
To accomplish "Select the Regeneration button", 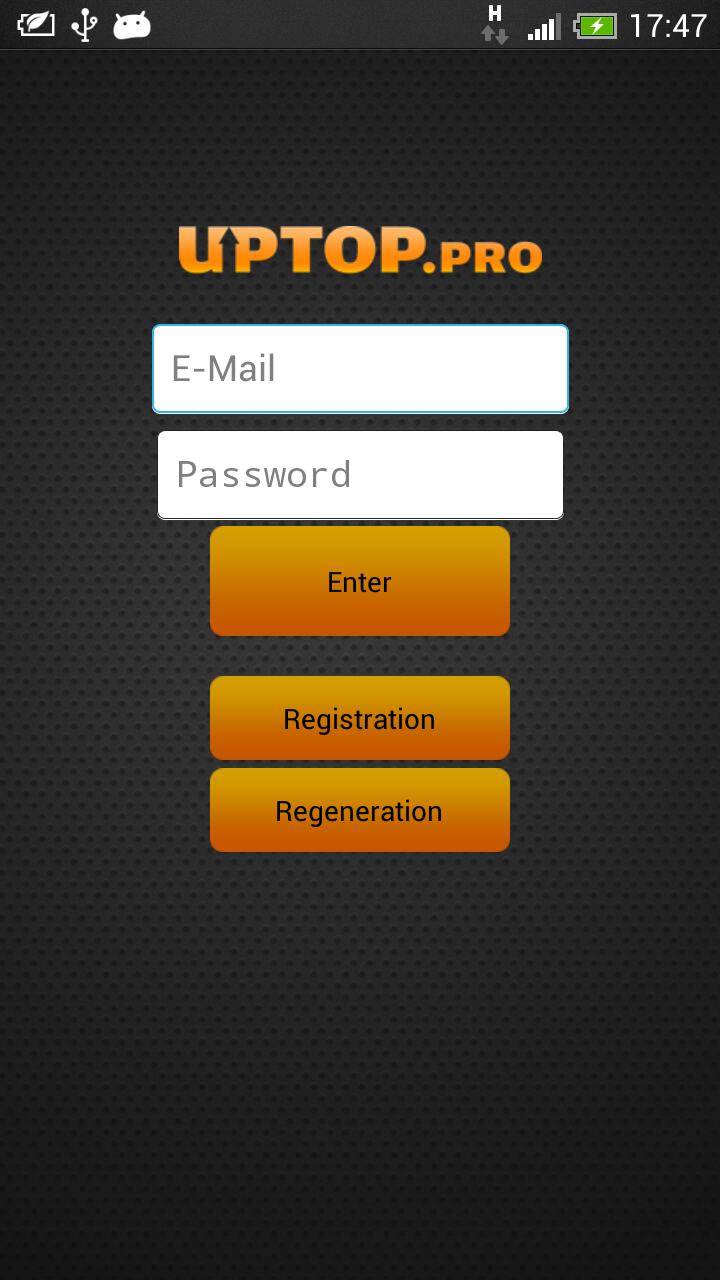I will (360, 810).
